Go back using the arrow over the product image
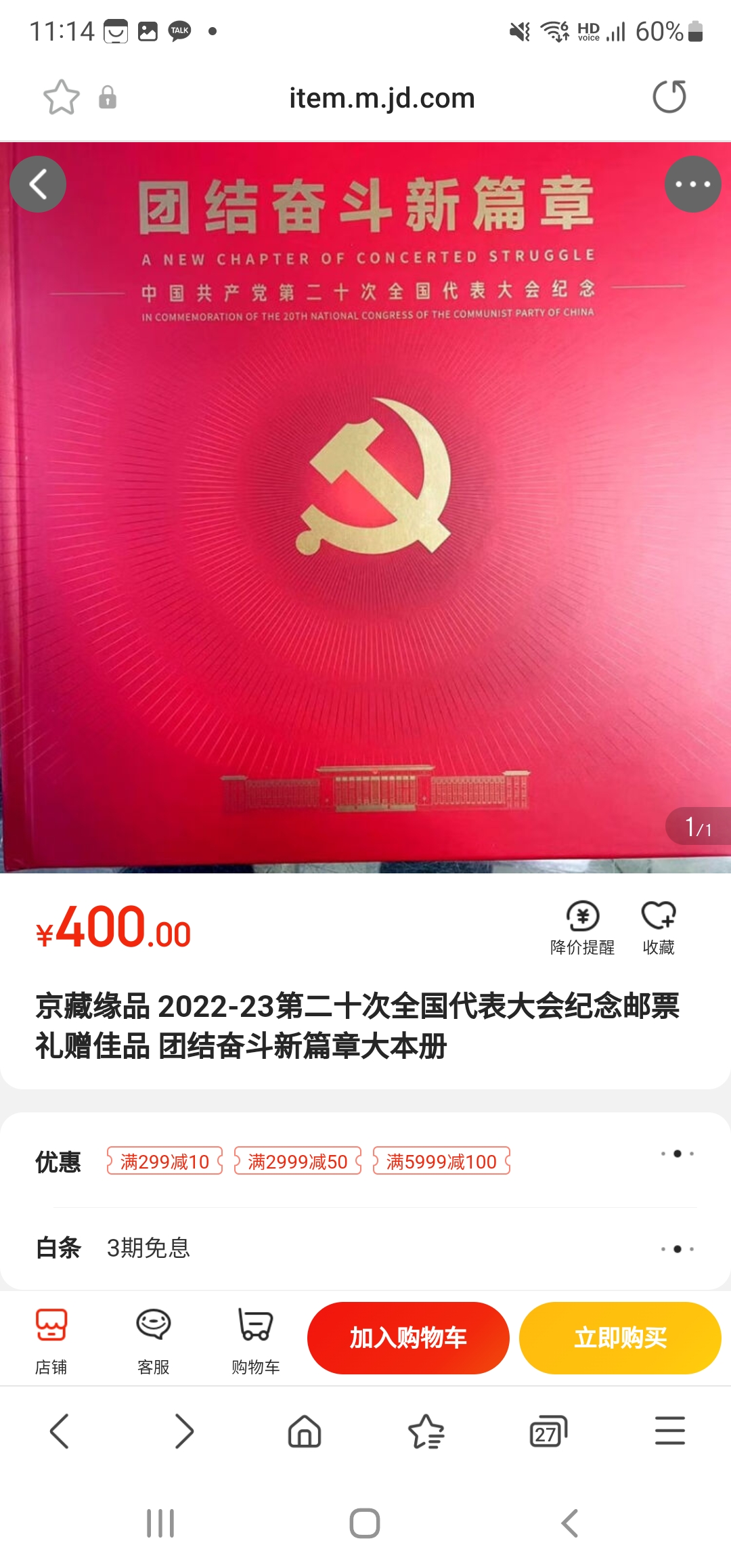This screenshot has height=1568, width=731. pyautogui.click(x=38, y=184)
